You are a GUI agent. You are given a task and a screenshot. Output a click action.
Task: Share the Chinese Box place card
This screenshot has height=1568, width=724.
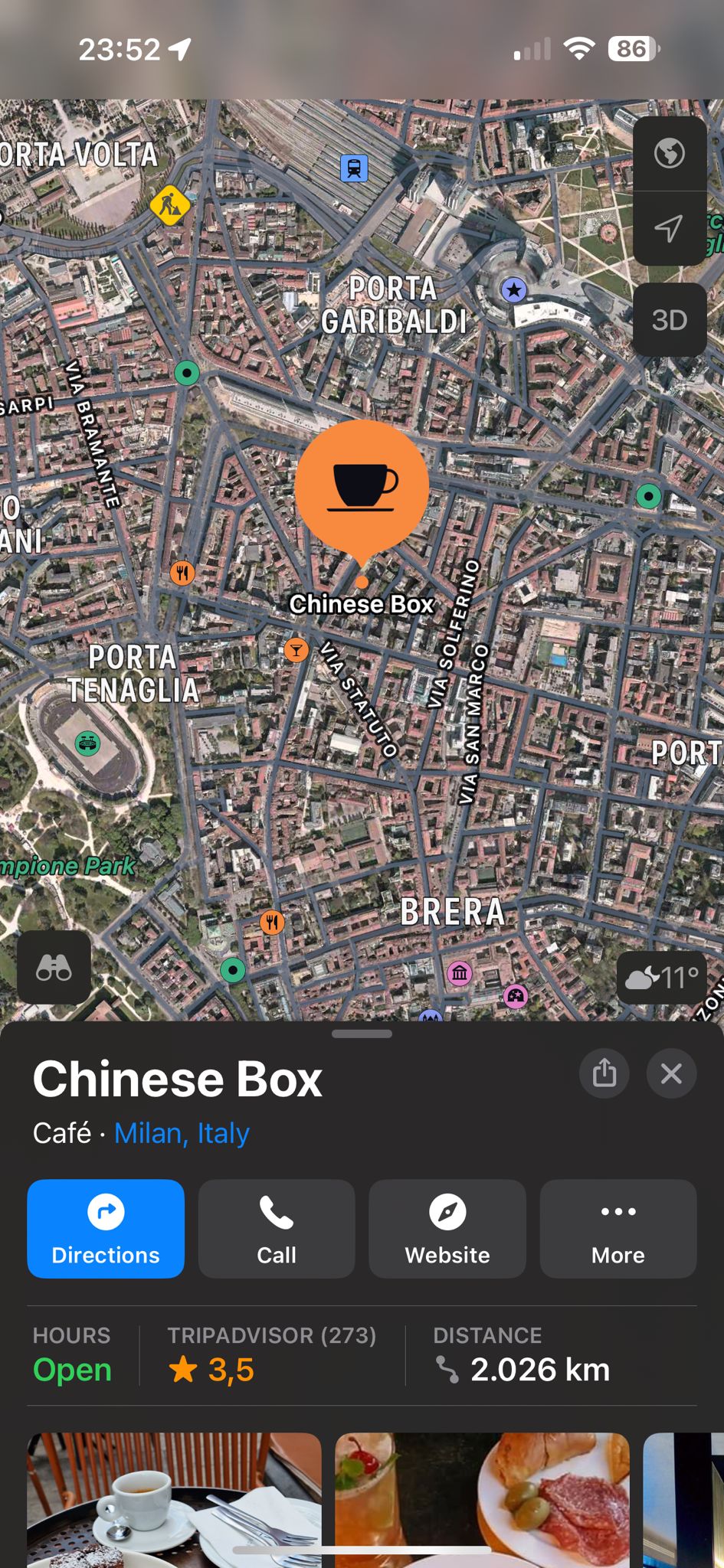click(604, 1073)
